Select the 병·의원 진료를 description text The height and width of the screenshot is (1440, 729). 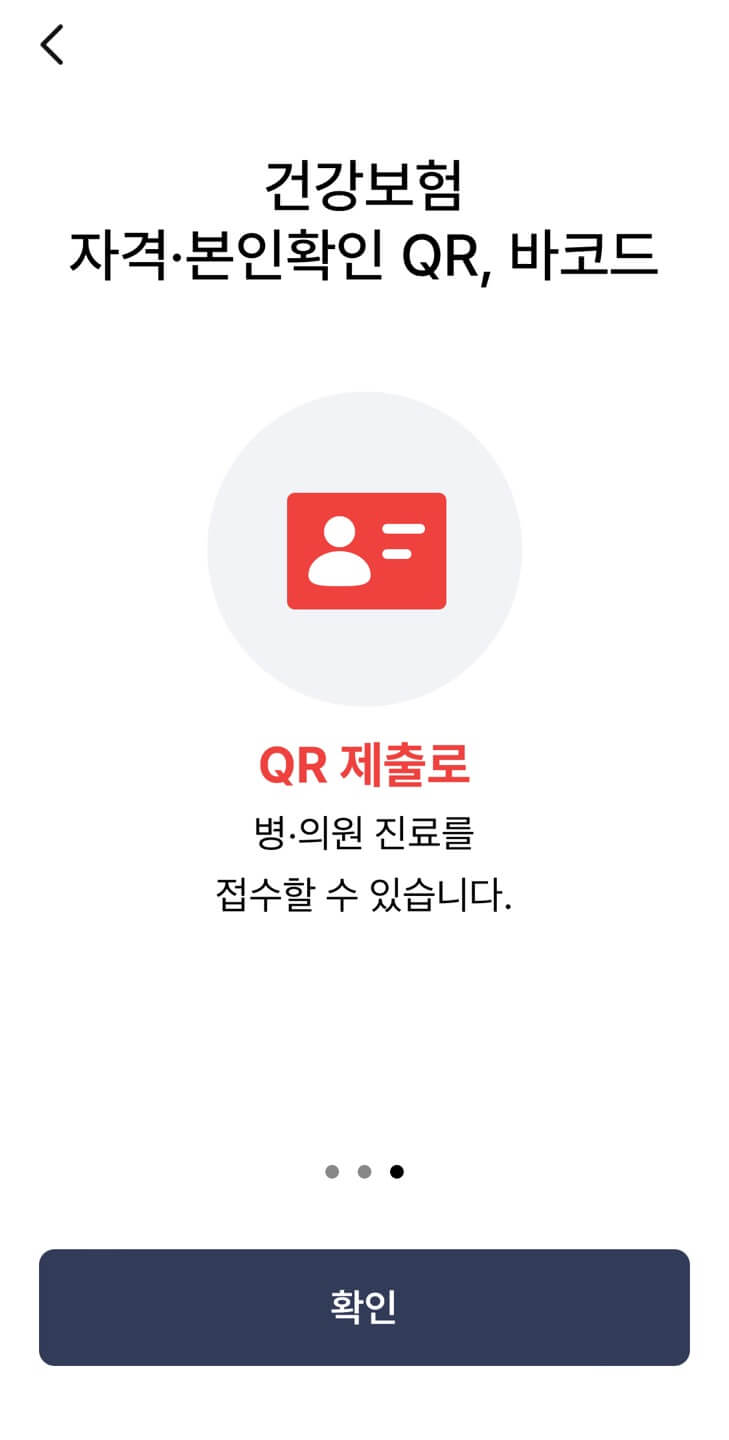pos(364,832)
